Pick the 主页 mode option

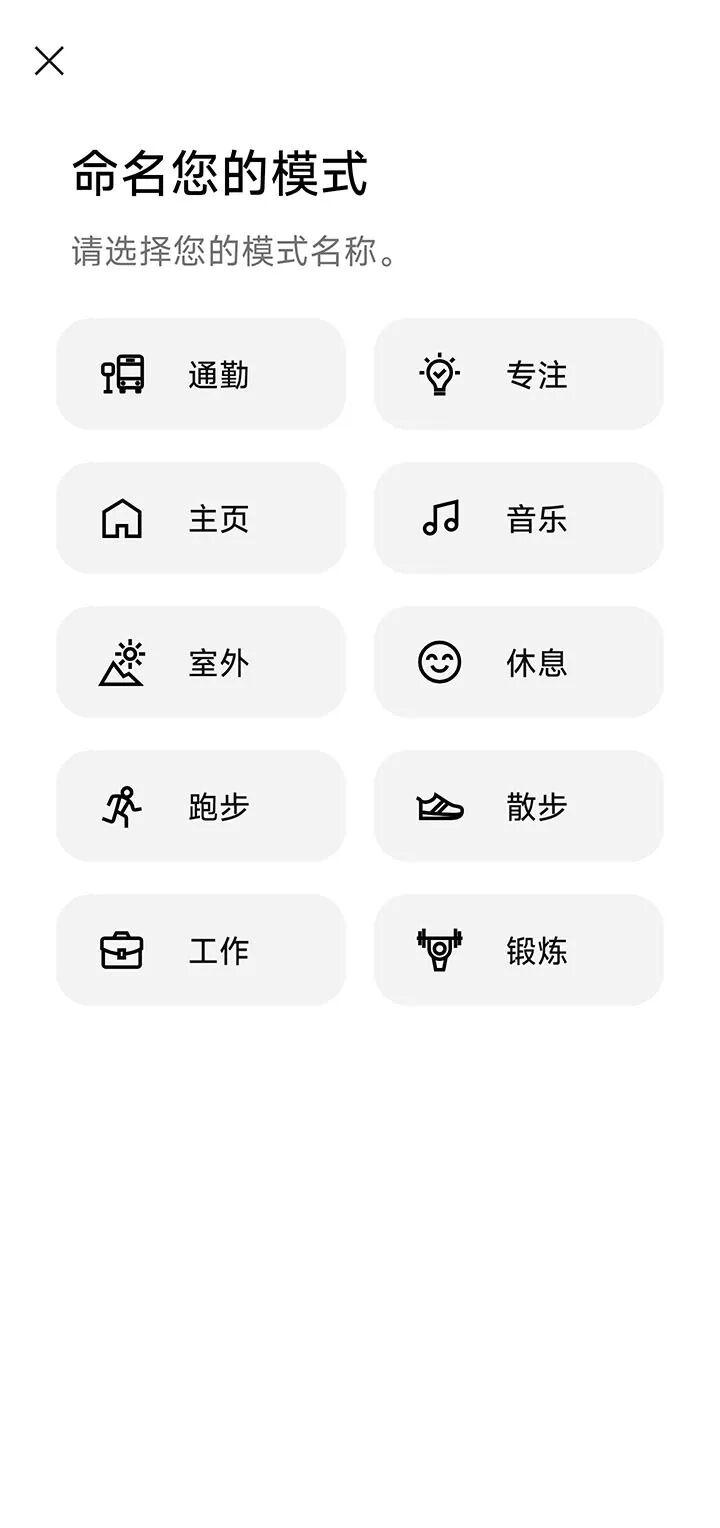(201, 518)
